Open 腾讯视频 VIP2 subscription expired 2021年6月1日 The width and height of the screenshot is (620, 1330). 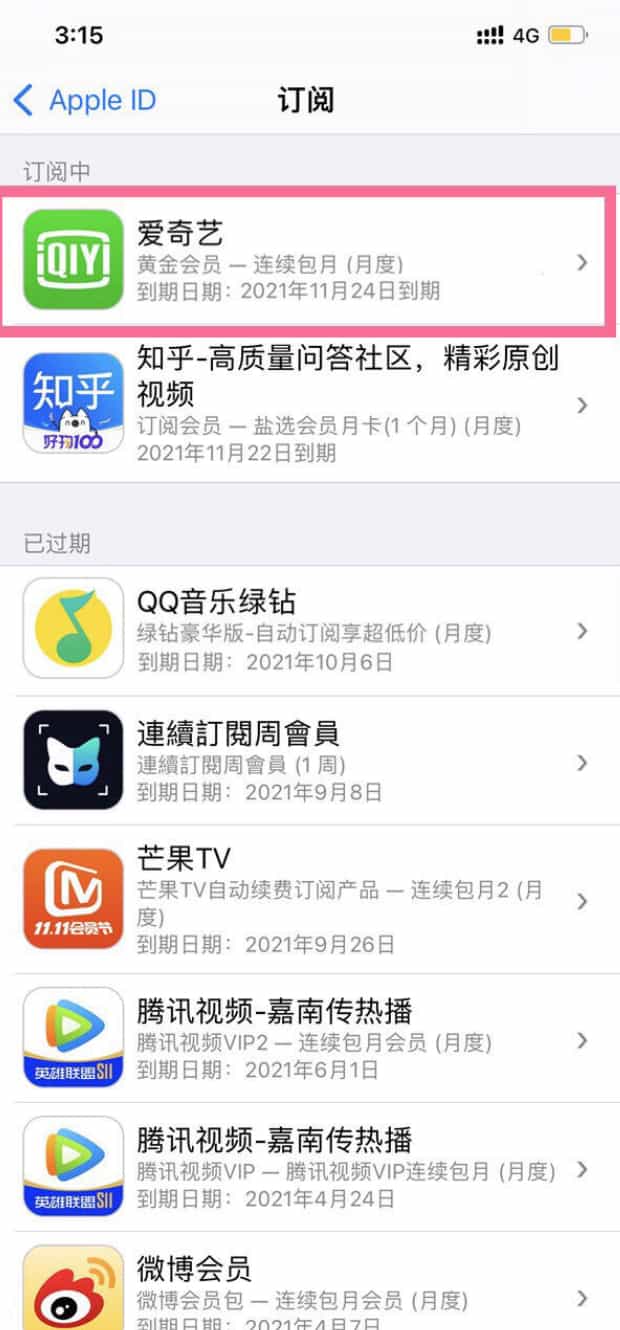click(310, 1039)
